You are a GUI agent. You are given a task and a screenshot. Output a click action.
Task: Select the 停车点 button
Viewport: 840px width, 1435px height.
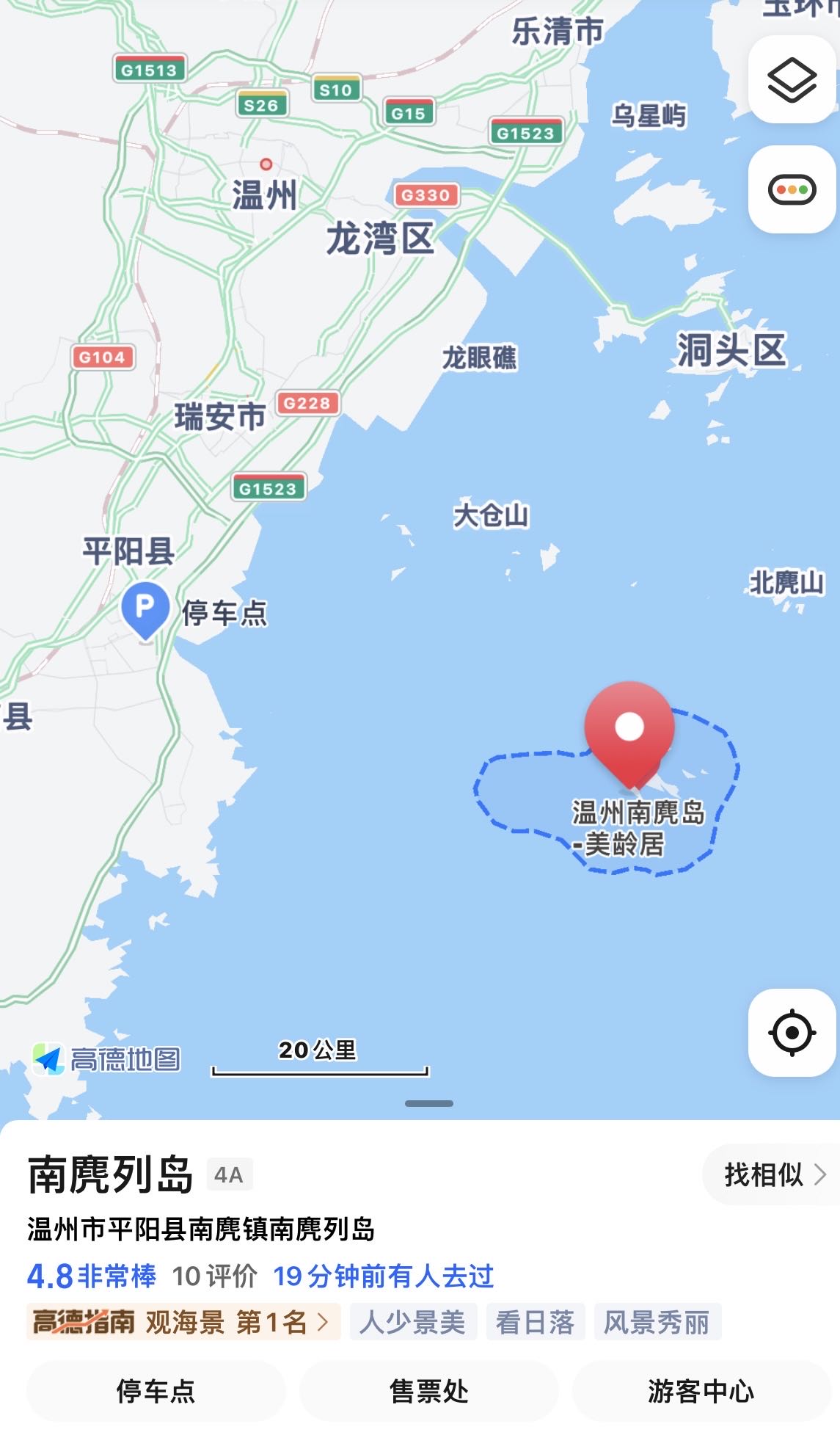156,1391
